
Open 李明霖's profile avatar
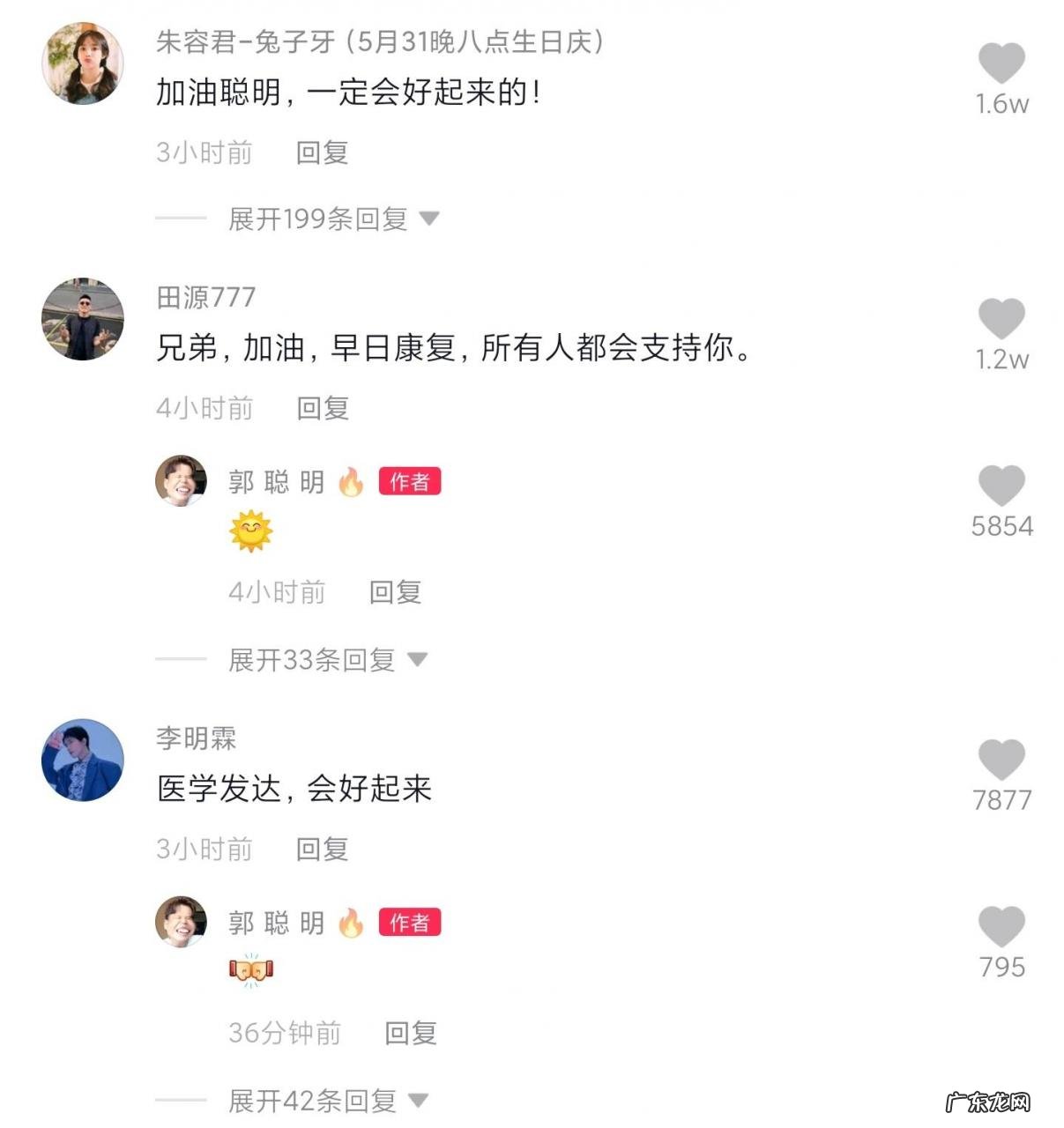pyautogui.click(x=84, y=760)
